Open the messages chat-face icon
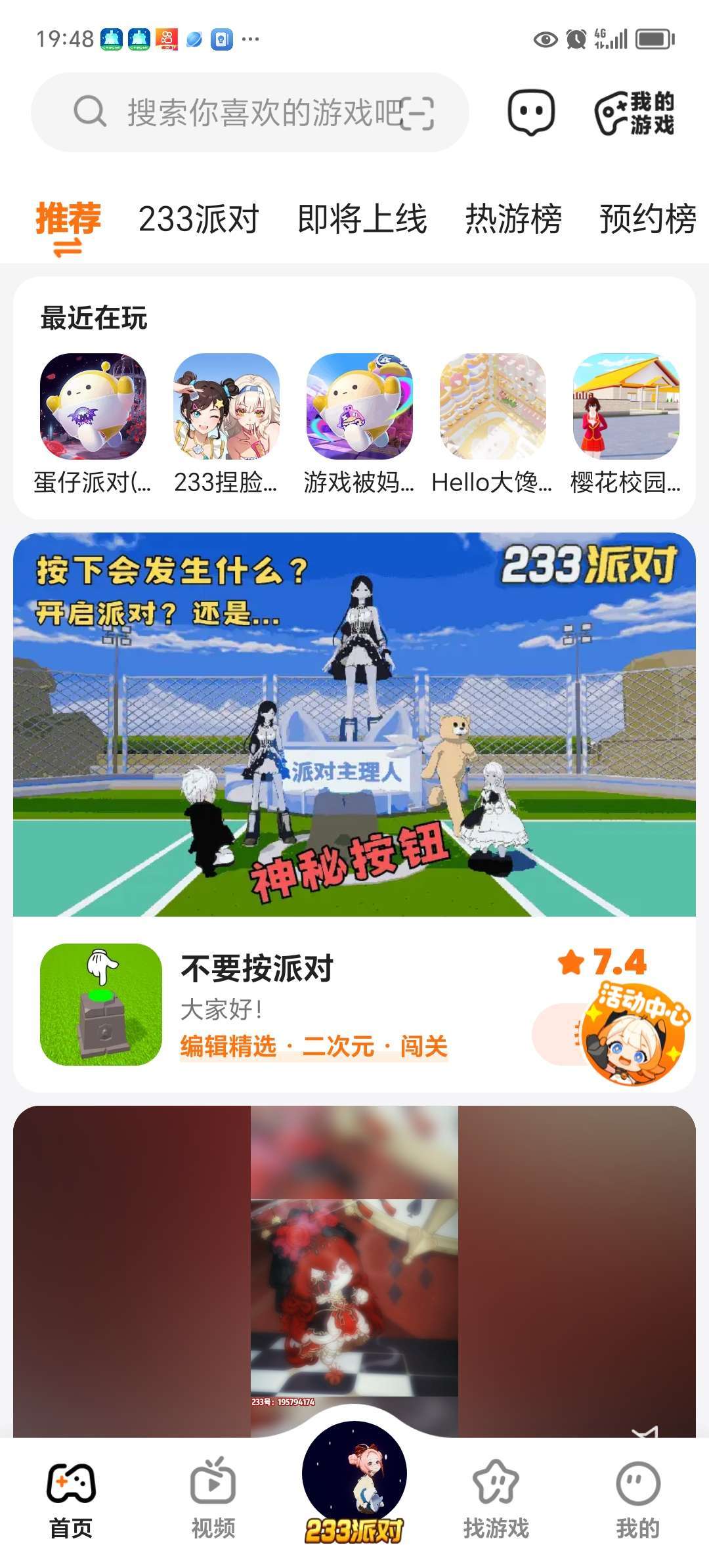Screen dimensions: 709x1568 click(x=531, y=112)
